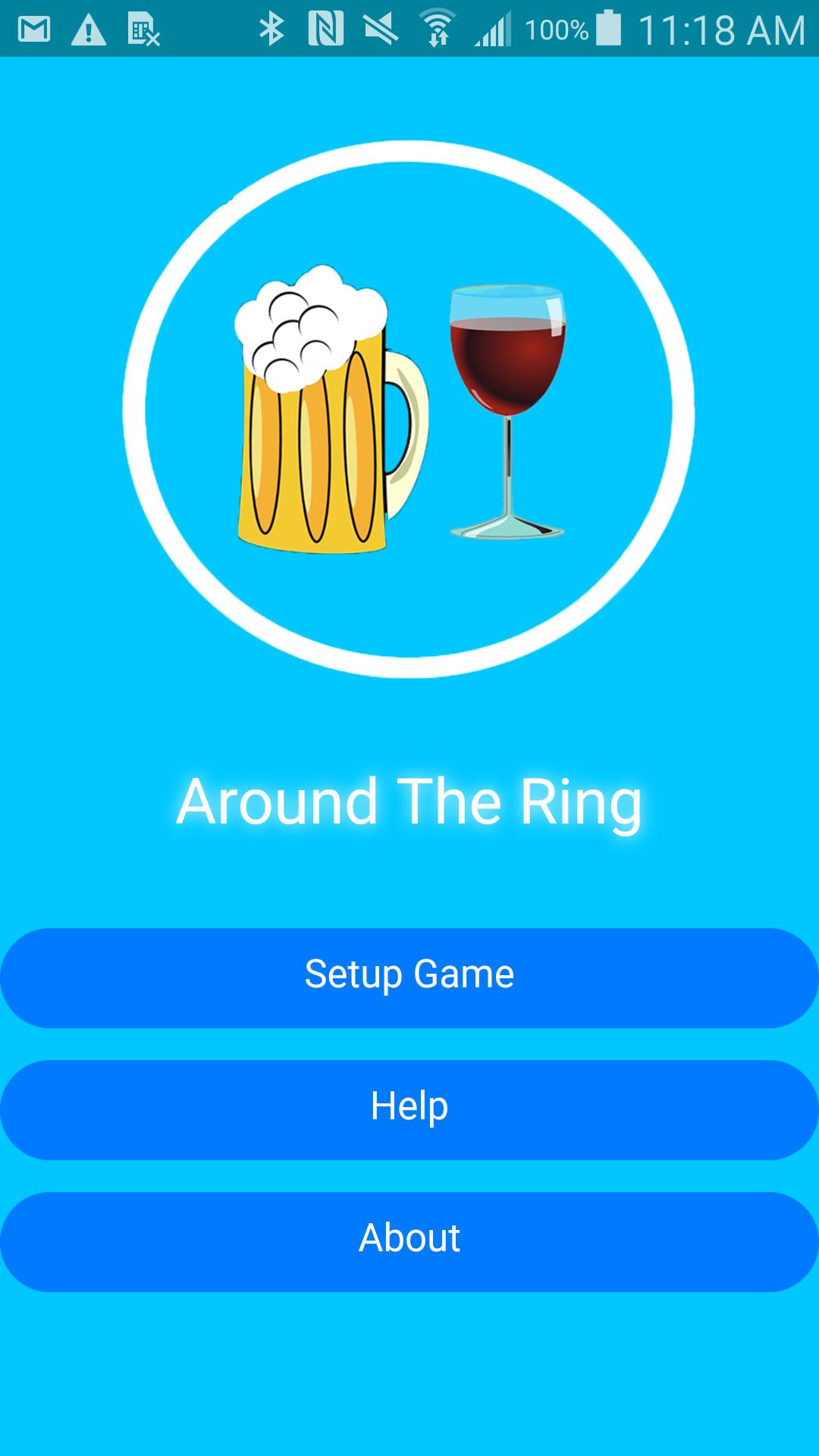The width and height of the screenshot is (819, 1456).
Task: Open the About screen
Action: (x=409, y=1239)
